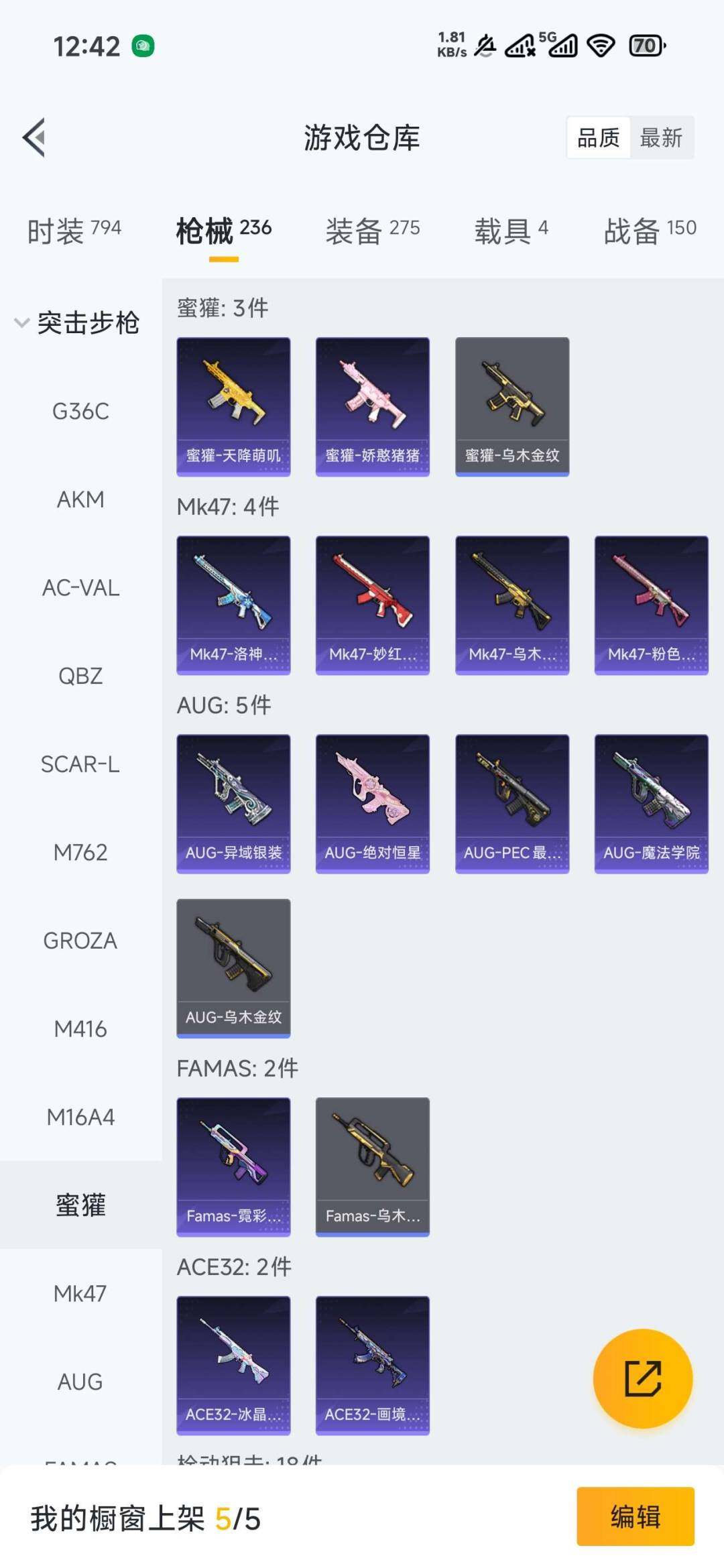Jump to the AKM section

pyautogui.click(x=80, y=499)
